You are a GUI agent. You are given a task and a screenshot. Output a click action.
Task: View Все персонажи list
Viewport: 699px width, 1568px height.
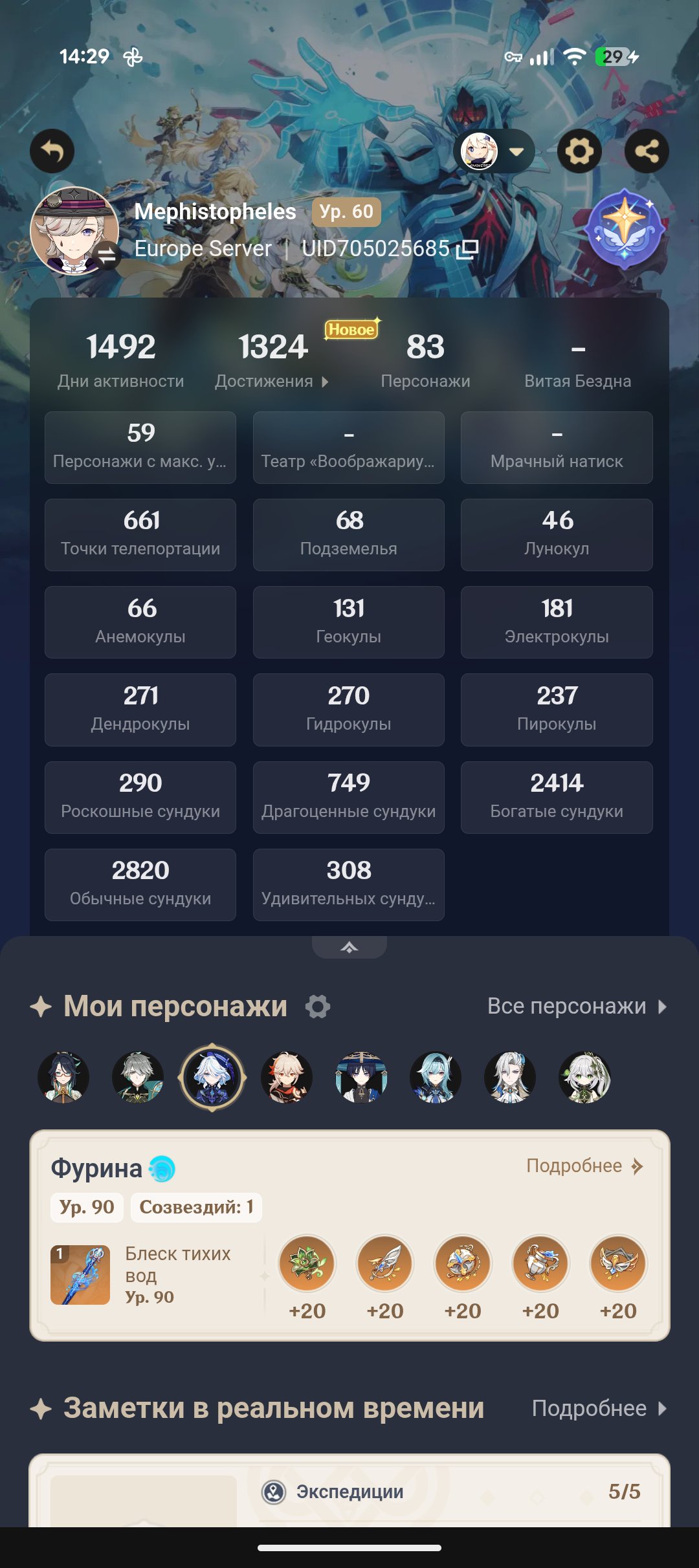coord(577,1006)
